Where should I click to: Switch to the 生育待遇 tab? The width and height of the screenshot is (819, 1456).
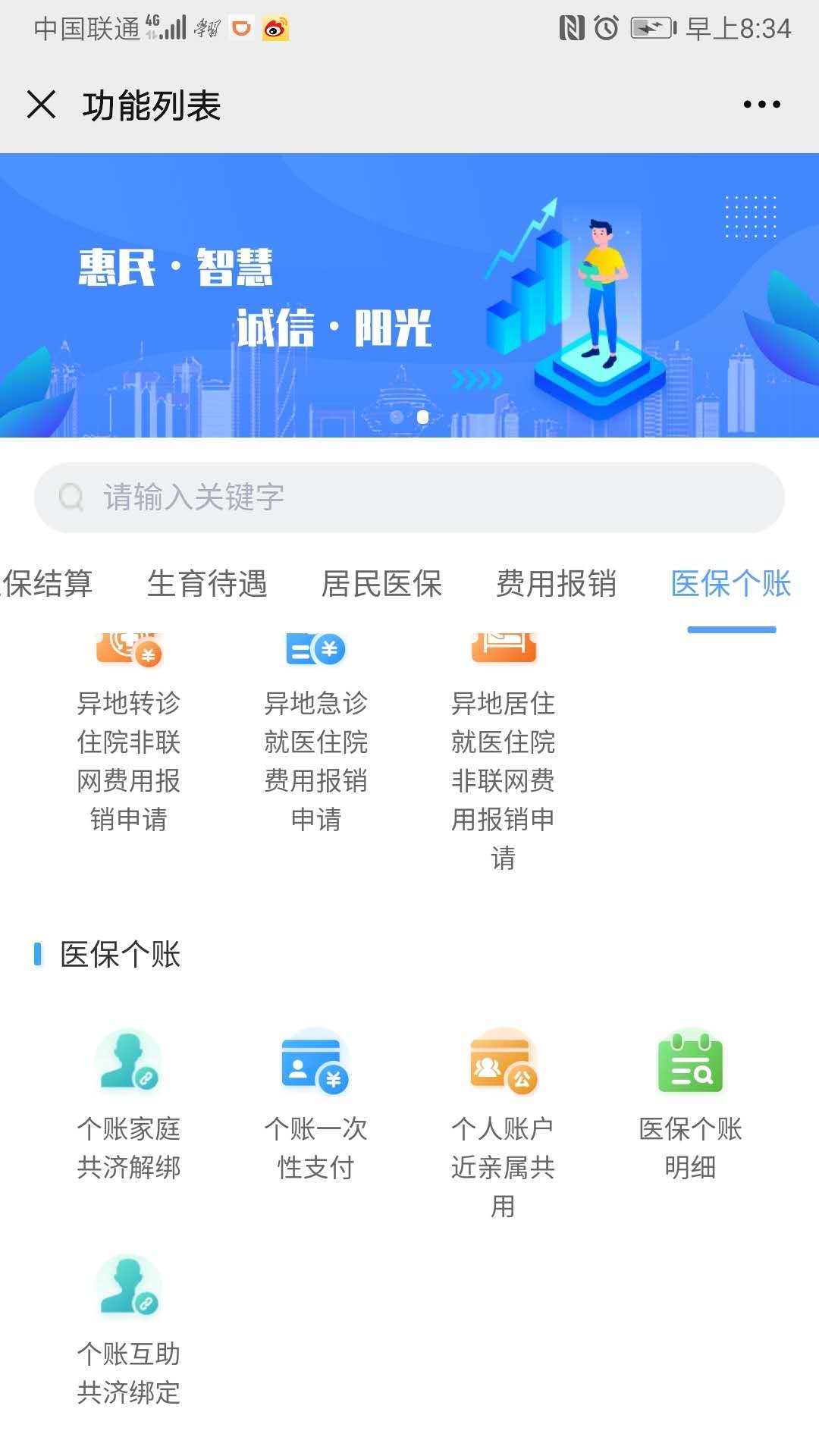tap(207, 584)
